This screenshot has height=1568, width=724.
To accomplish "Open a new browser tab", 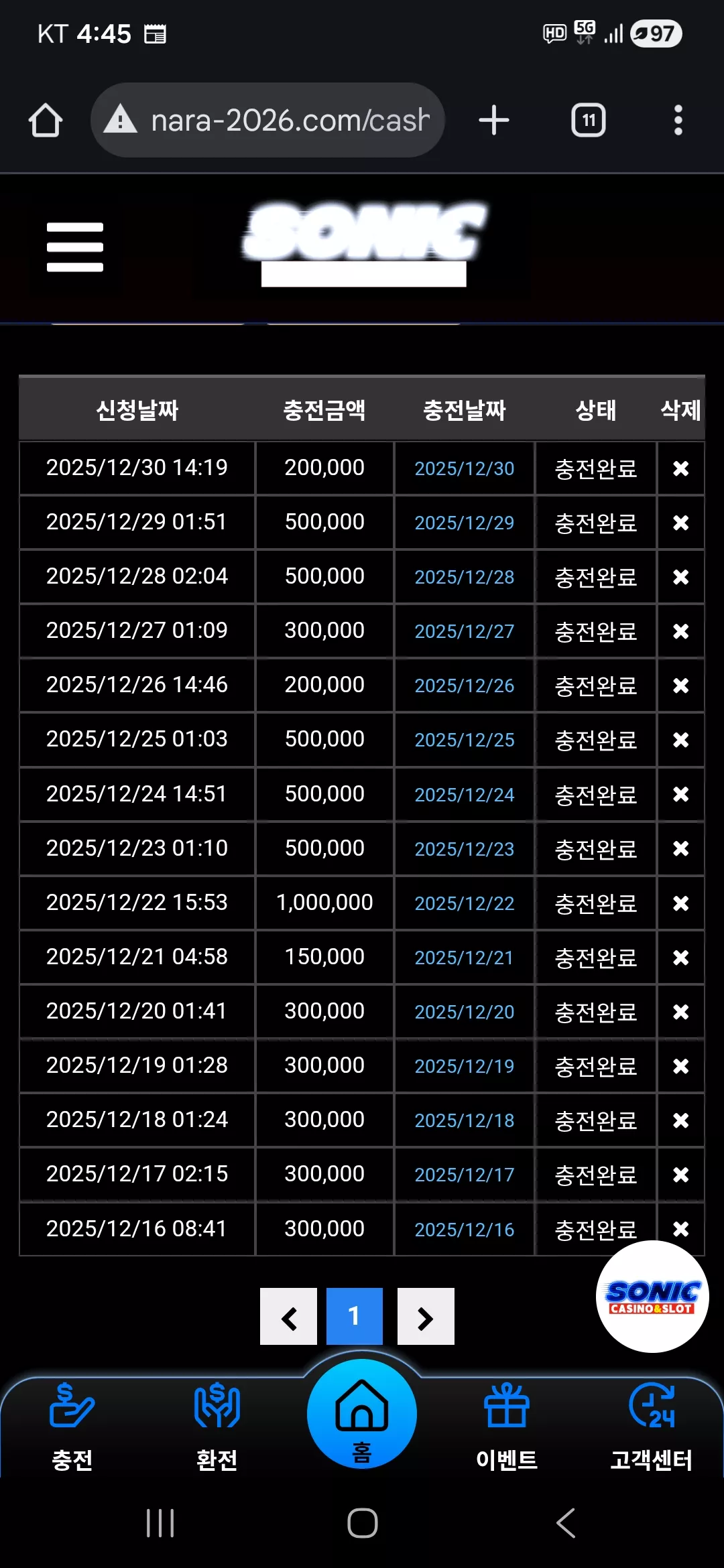I will [x=494, y=121].
